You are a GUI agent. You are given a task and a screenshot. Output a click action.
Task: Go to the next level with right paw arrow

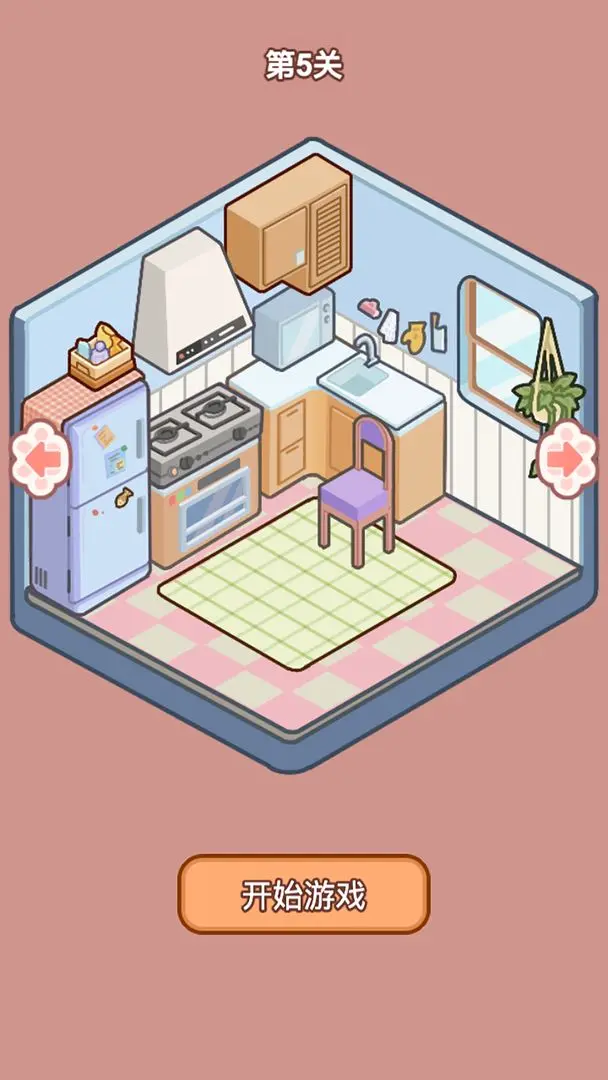coord(567,459)
